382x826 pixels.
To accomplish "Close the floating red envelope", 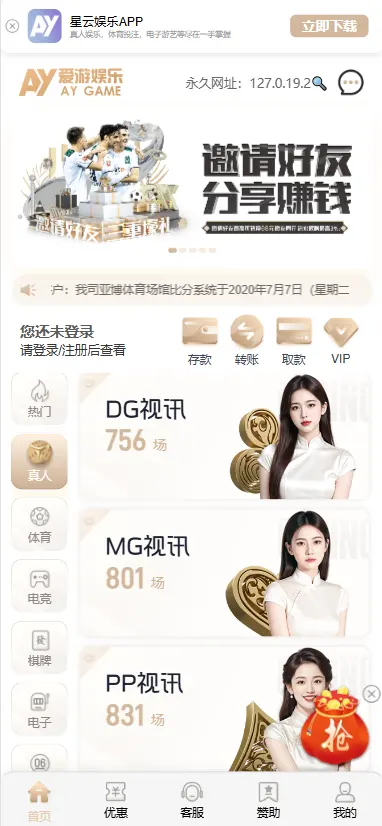I will 371,693.
